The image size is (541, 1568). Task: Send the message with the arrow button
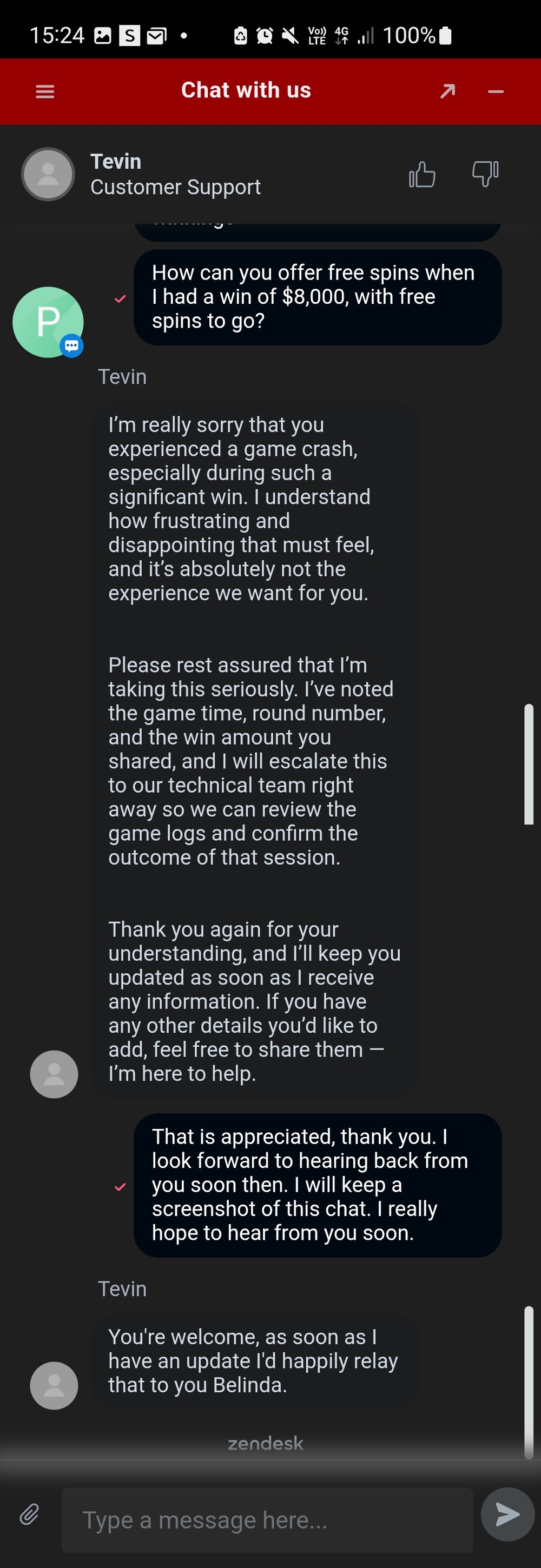pos(507,1514)
